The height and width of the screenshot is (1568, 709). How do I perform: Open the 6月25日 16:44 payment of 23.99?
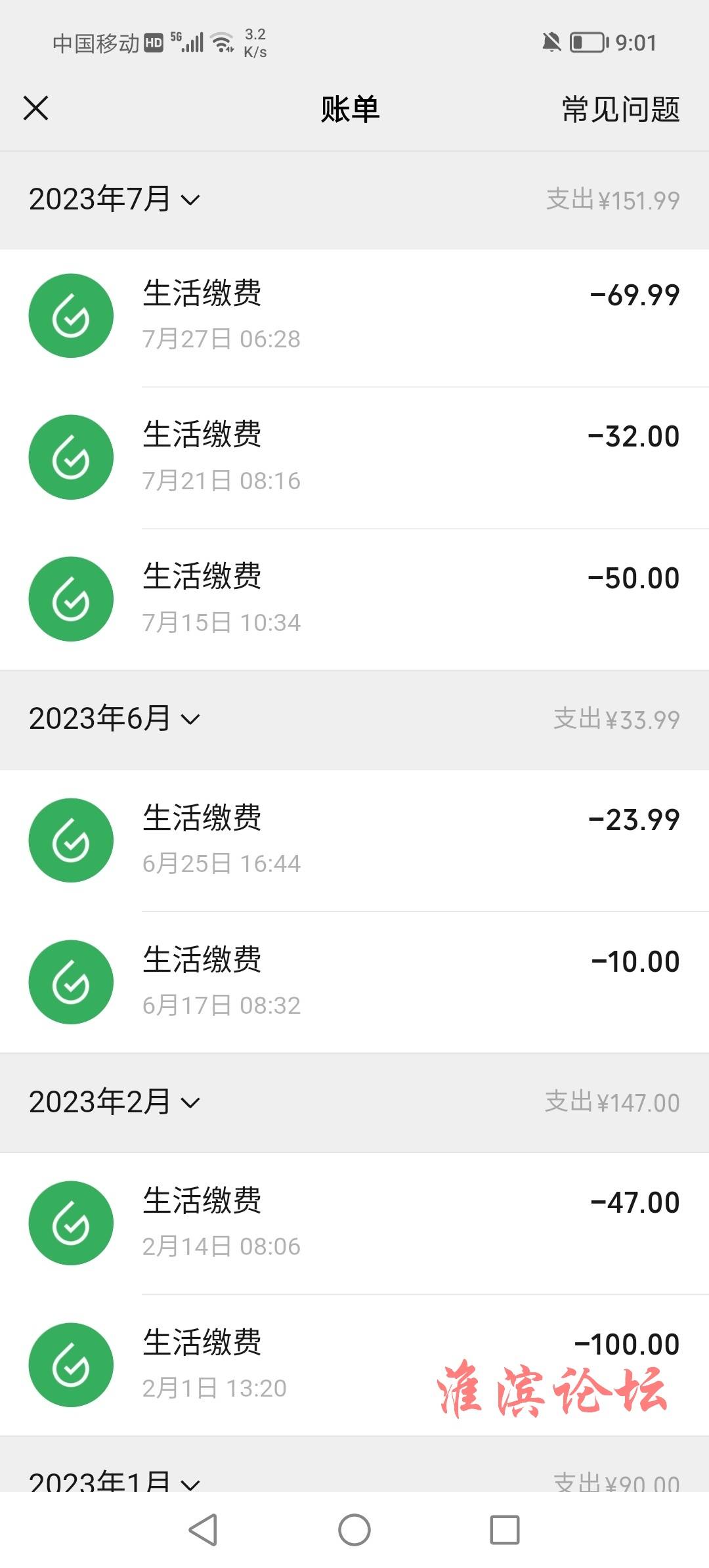coord(354,840)
